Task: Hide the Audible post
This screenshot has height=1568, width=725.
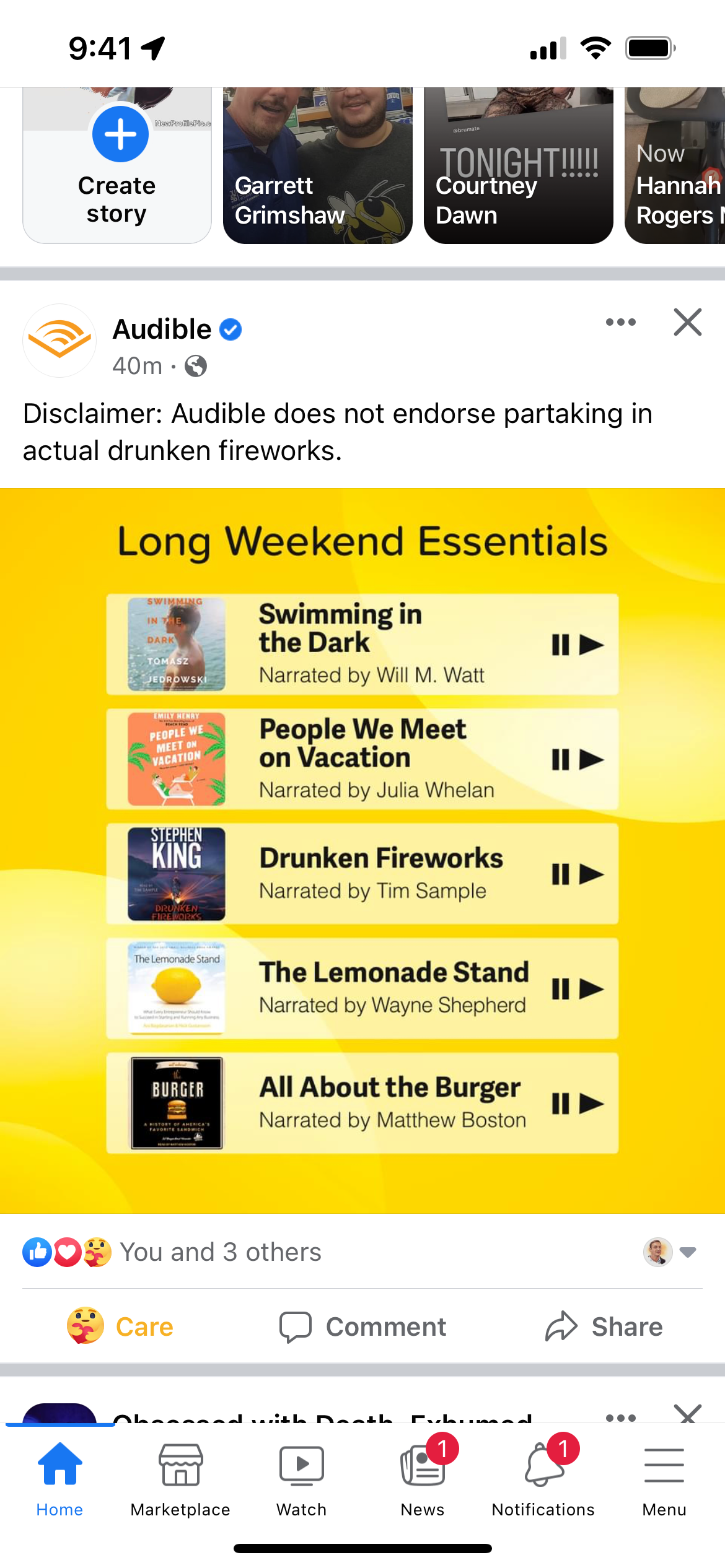Action: tap(687, 322)
